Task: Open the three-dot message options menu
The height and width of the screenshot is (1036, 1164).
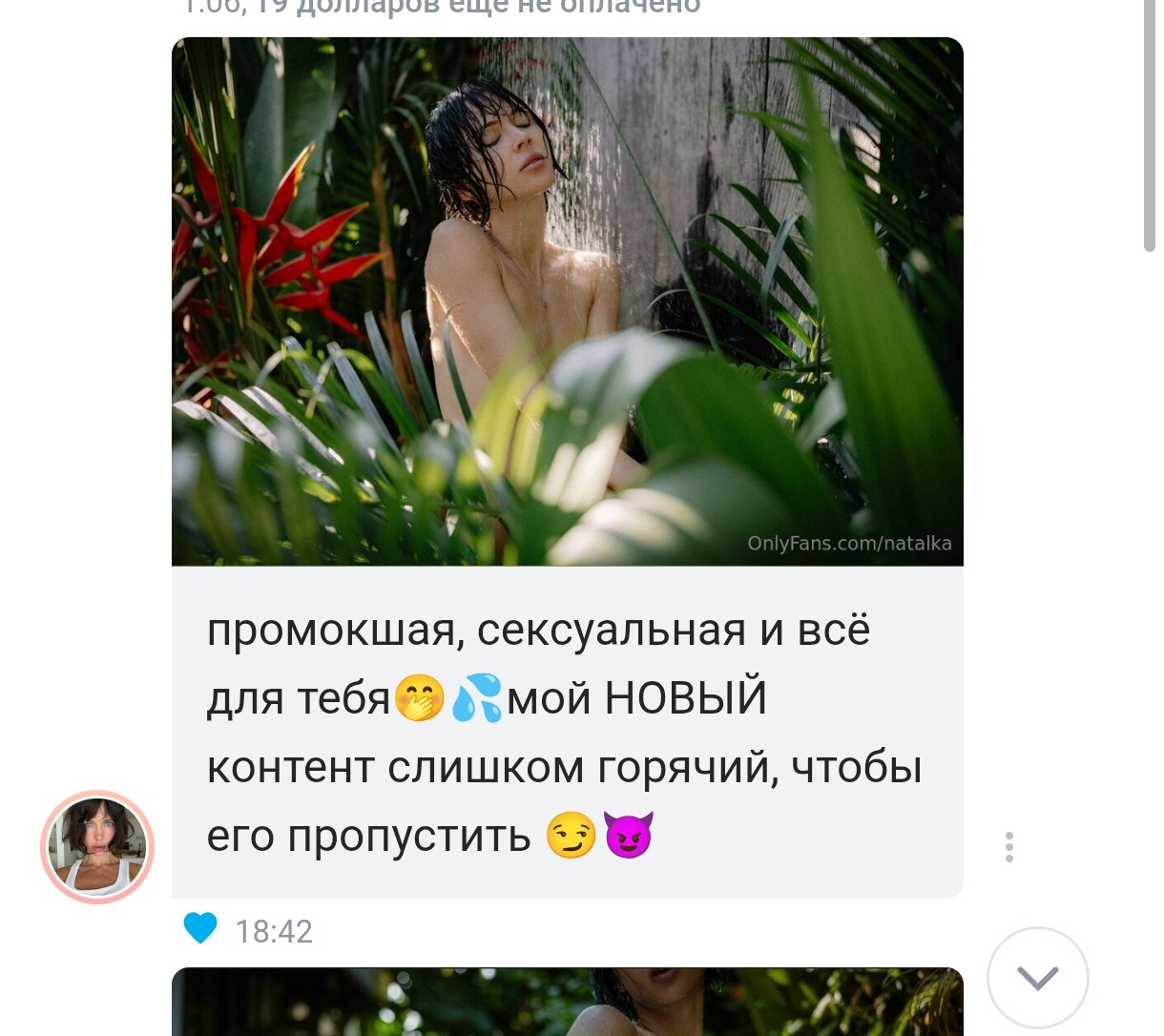Action: coord(1009,847)
